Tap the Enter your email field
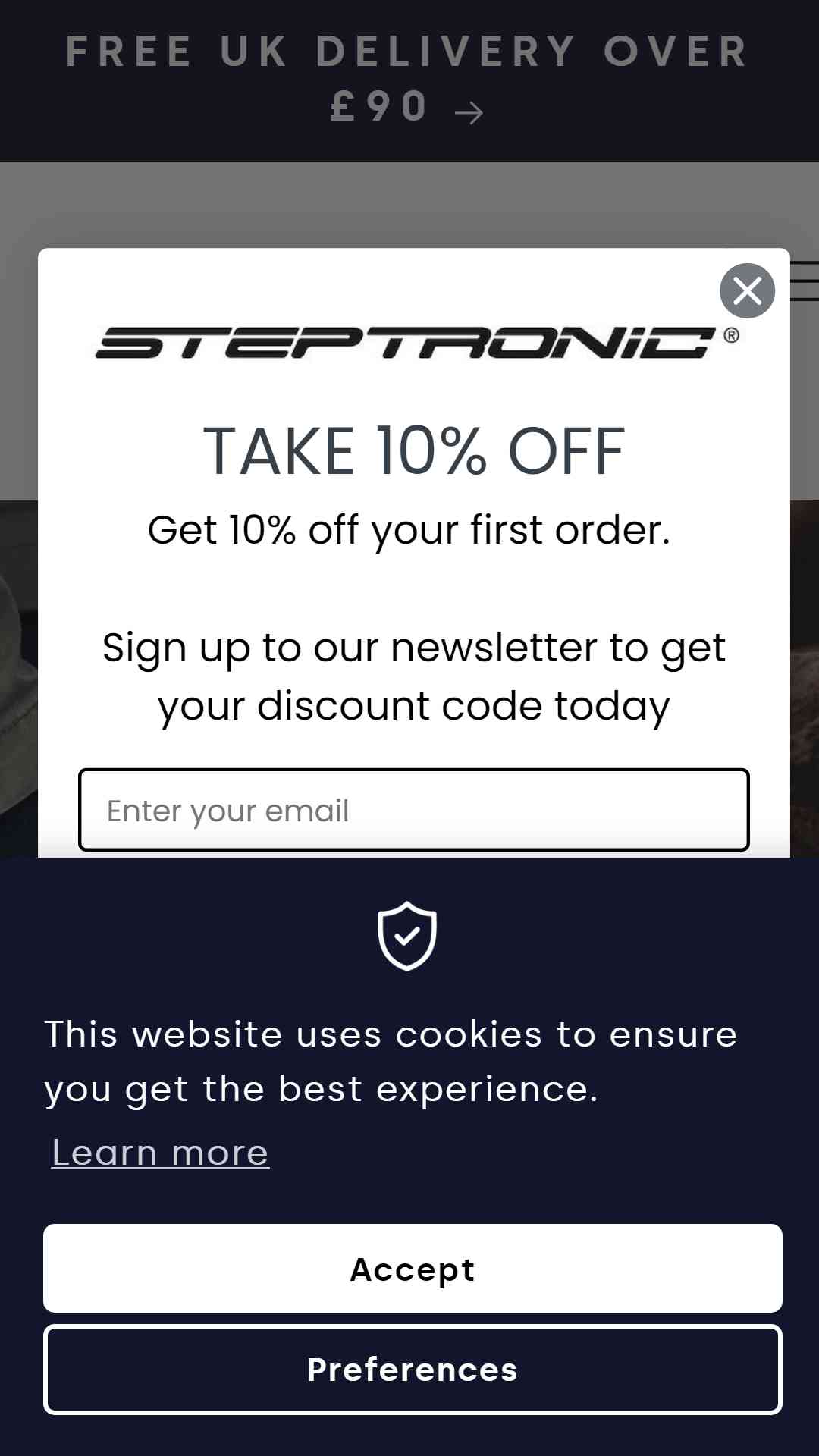 pyautogui.click(x=413, y=810)
